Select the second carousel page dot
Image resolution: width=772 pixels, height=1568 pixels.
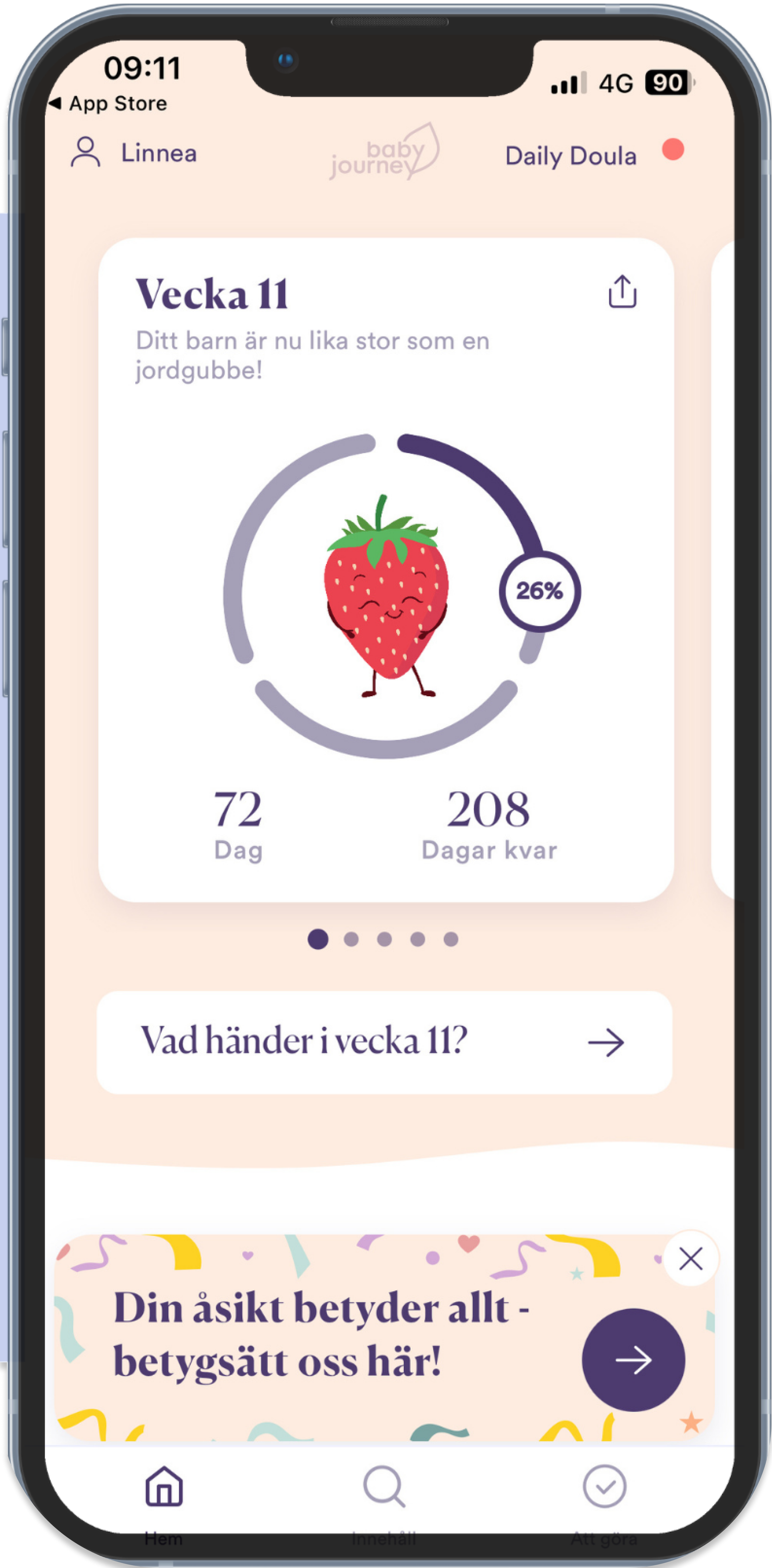(351, 939)
